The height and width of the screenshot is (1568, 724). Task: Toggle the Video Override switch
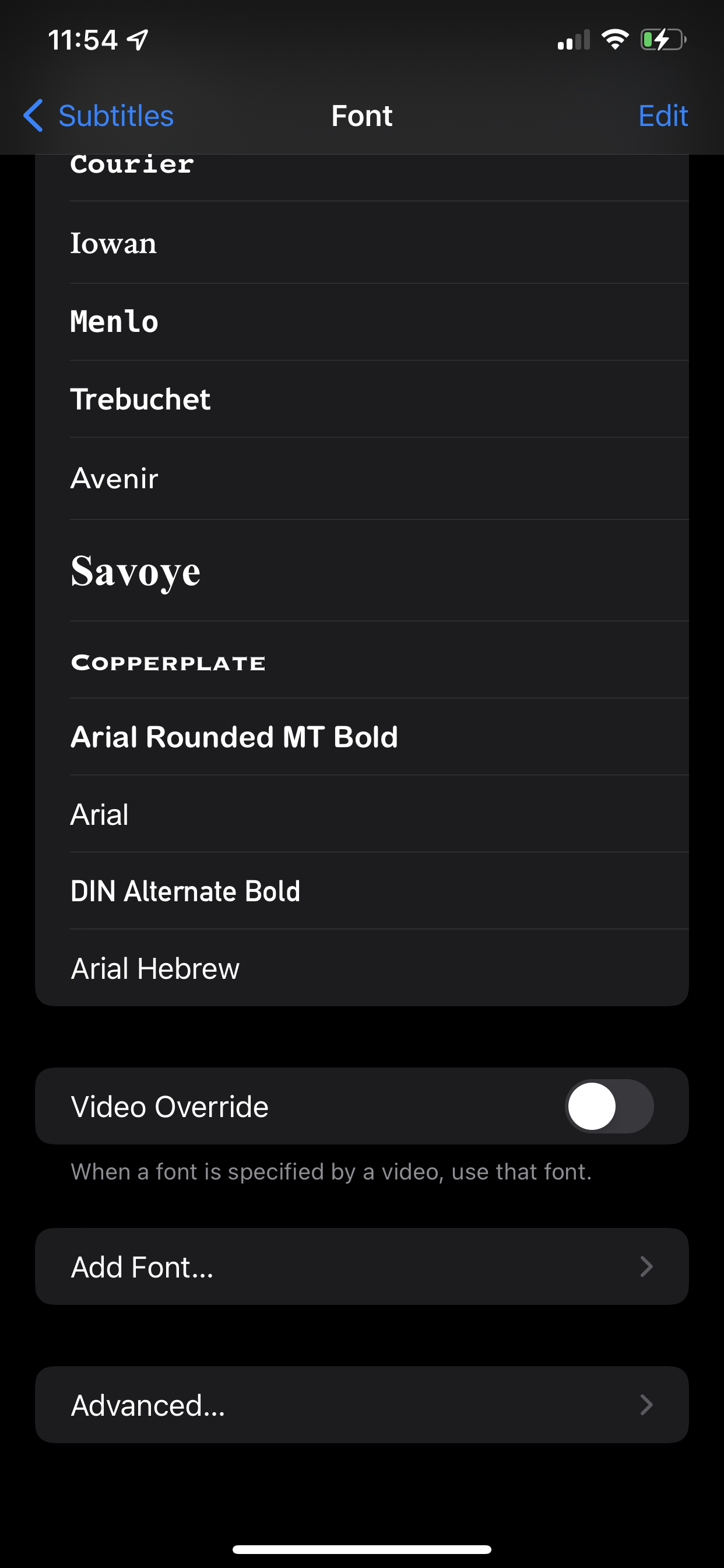point(609,1106)
